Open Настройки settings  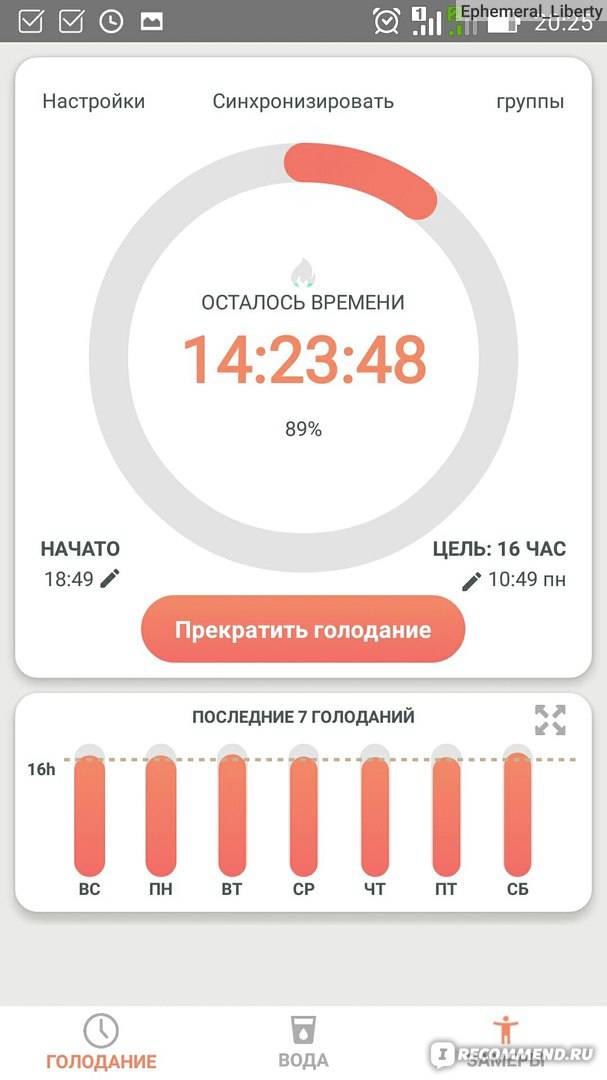coord(93,101)
